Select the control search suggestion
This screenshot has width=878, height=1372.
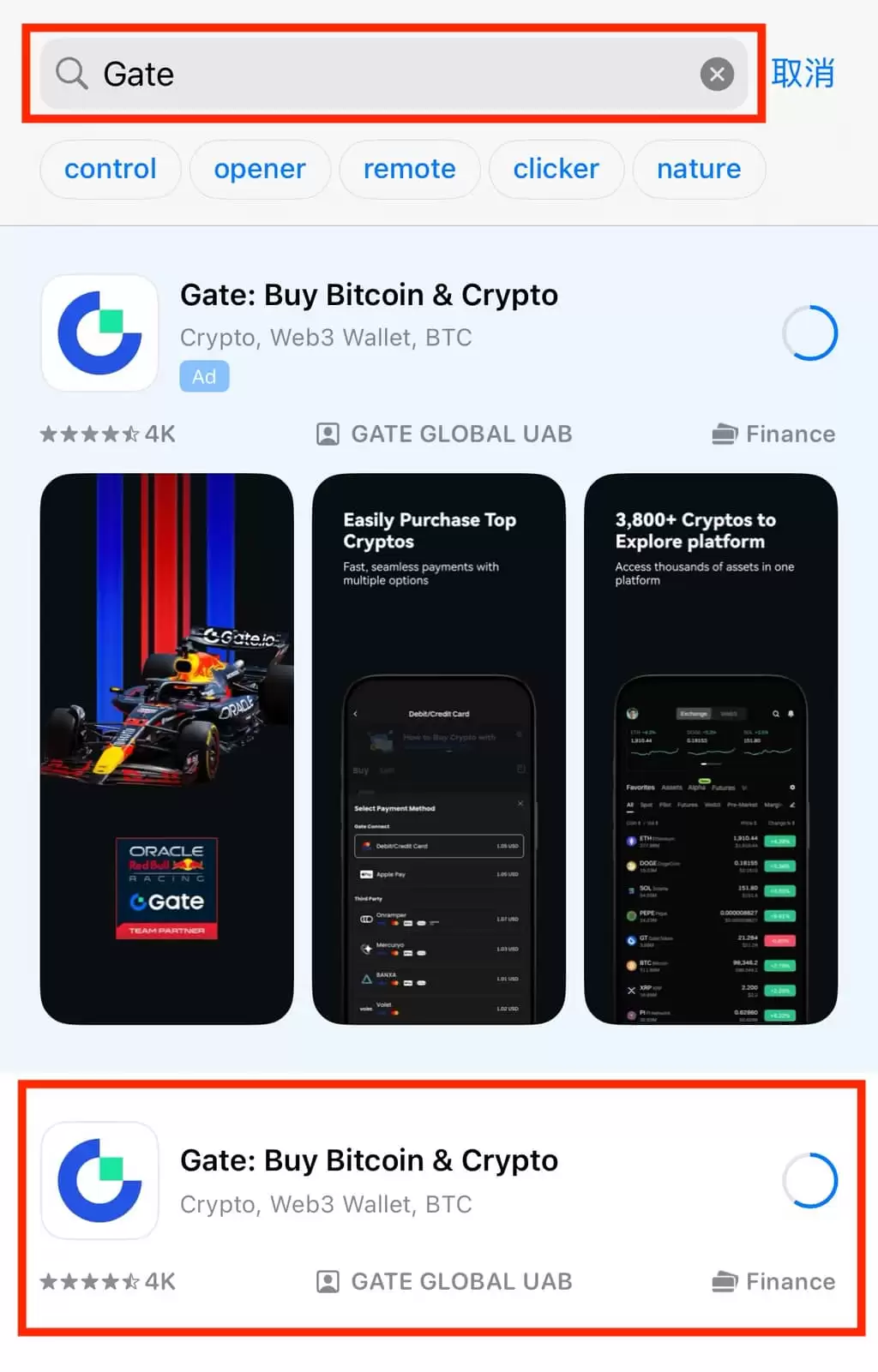pyautogui.click(x=110, y=169)
